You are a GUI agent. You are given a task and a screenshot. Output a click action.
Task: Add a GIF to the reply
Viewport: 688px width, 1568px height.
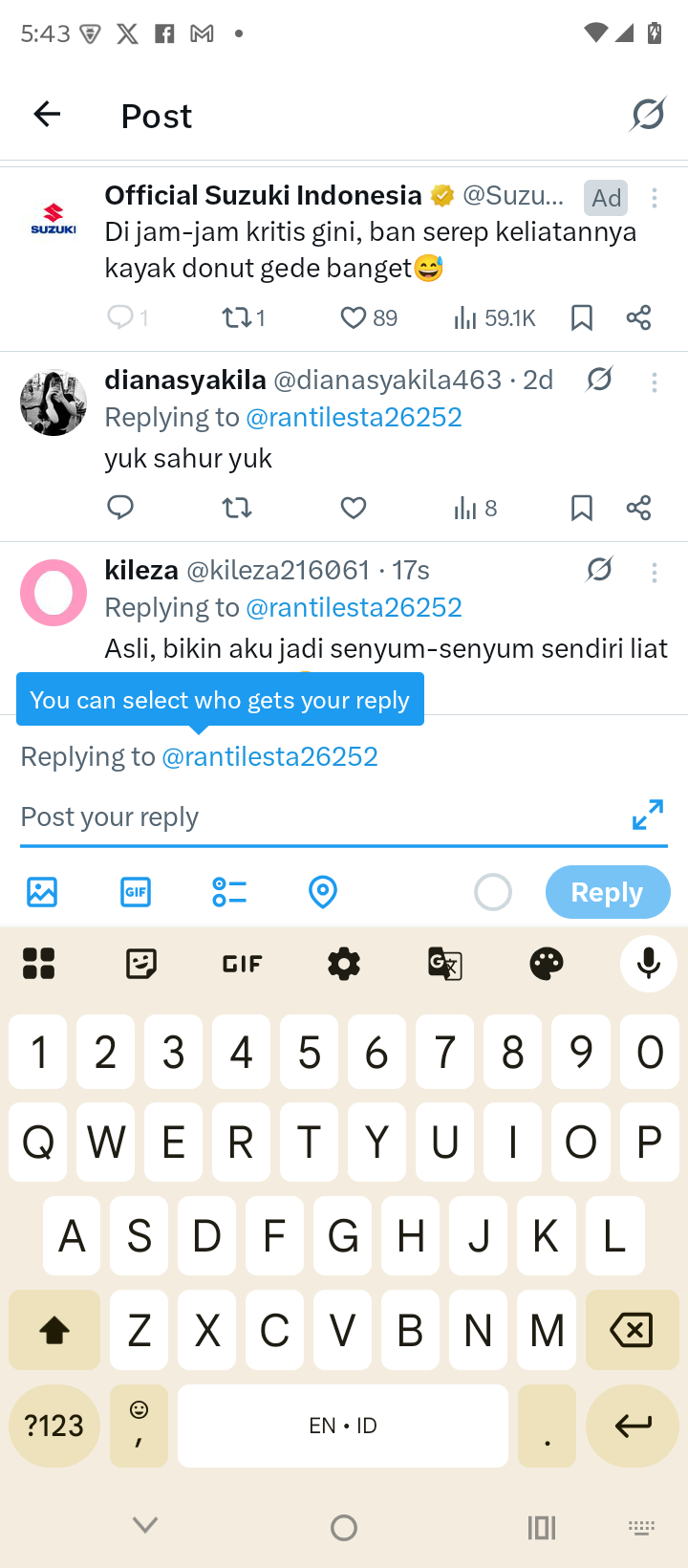pyautogui.click(x=136, y=892)
